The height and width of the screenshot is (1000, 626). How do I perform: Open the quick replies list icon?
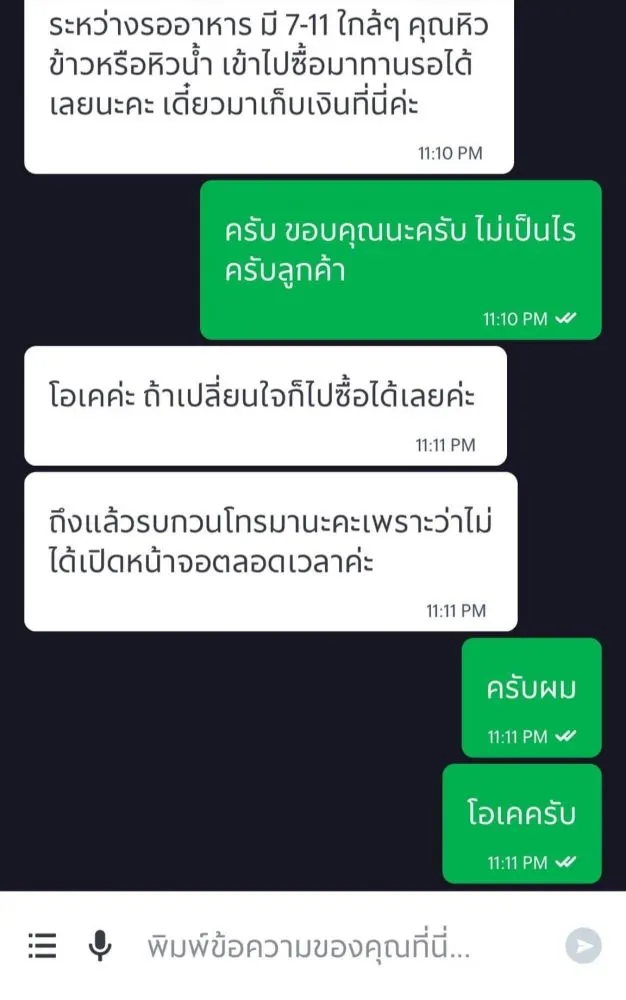(42, 945)
